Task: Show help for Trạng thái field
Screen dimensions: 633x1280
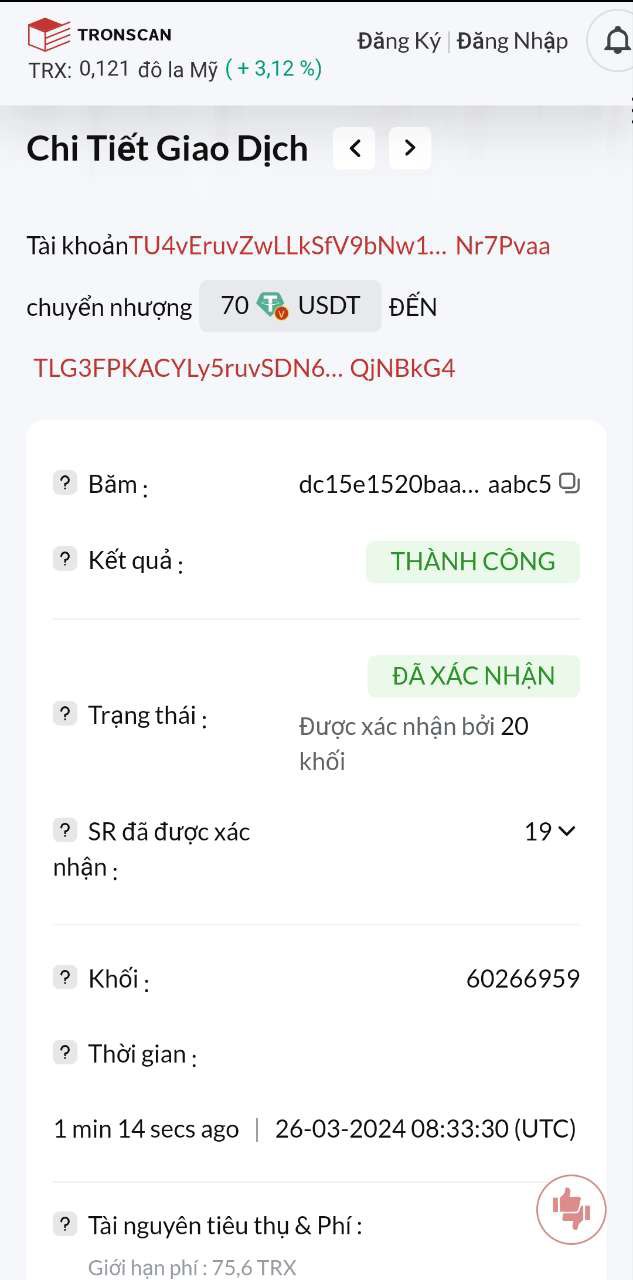Action: pos(65,714)
